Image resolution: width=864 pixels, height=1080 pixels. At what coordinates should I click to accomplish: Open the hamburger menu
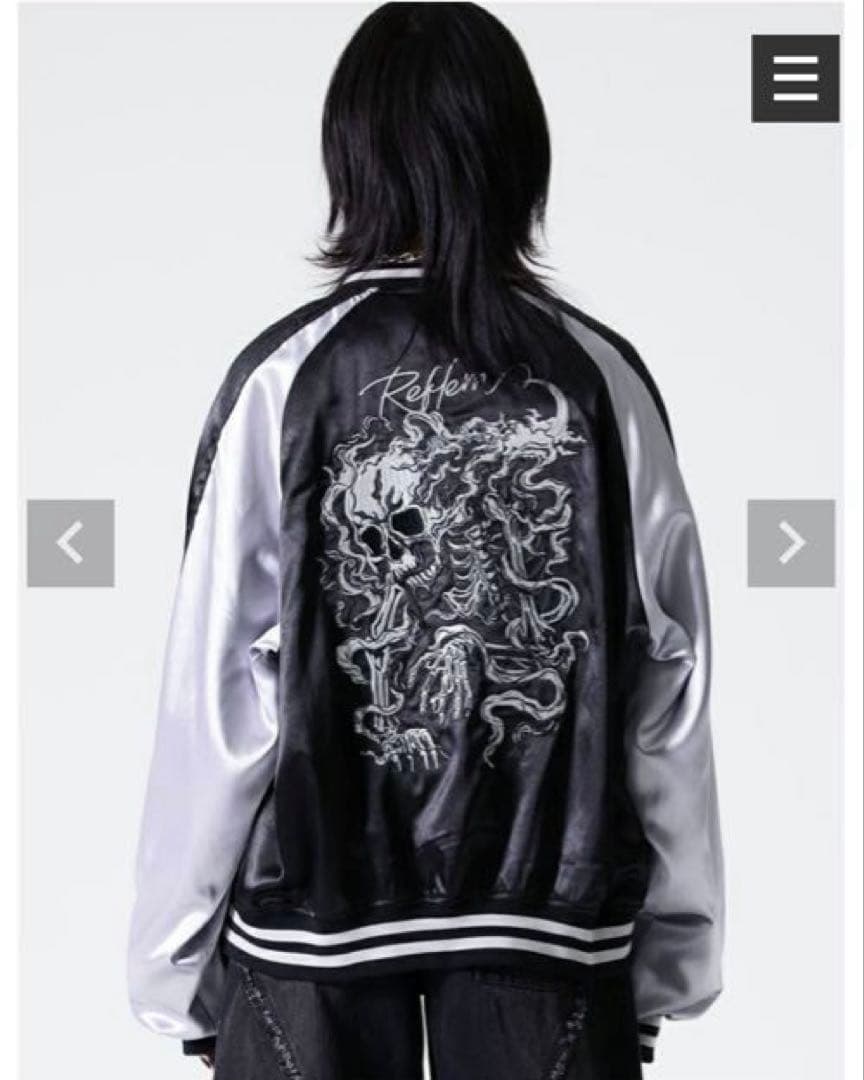[x=795, y=78]
